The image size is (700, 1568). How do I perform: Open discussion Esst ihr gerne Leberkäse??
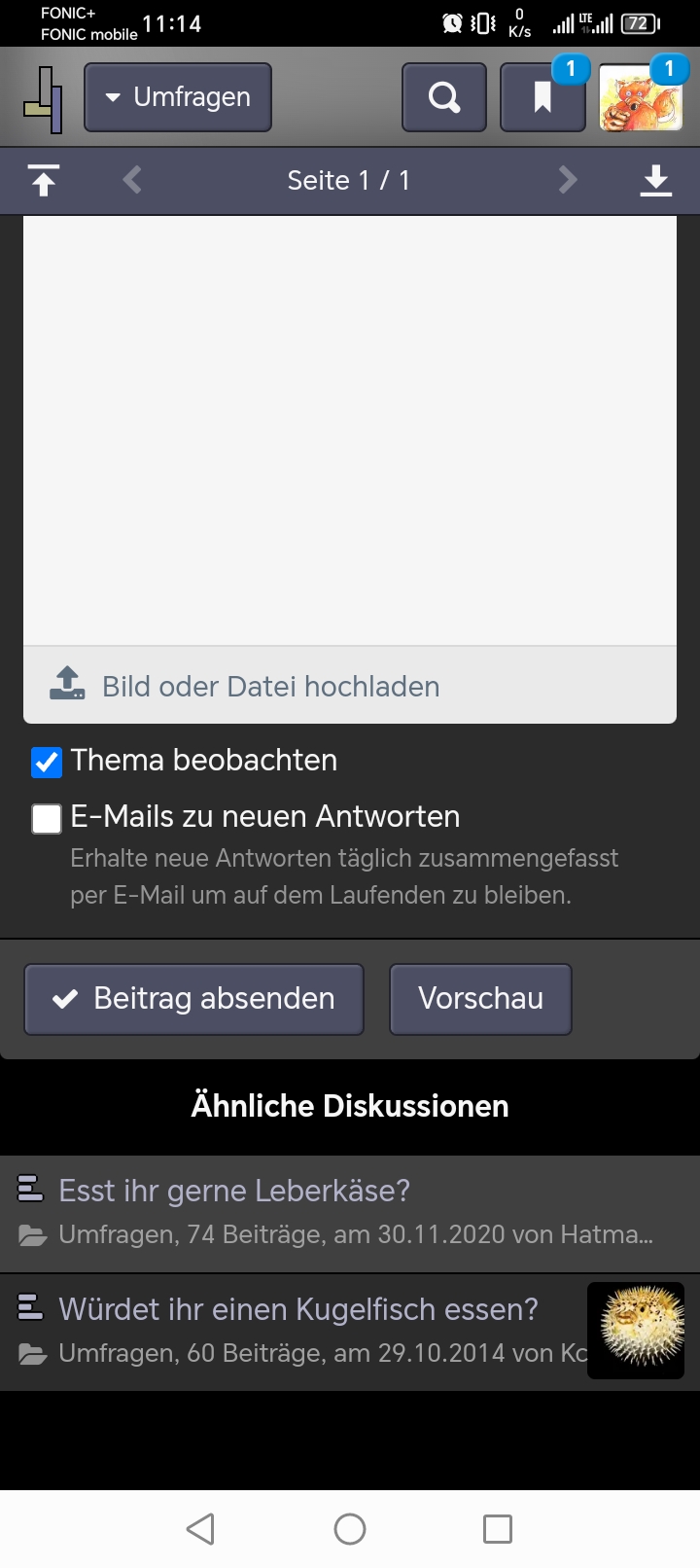coord(234,1191)
